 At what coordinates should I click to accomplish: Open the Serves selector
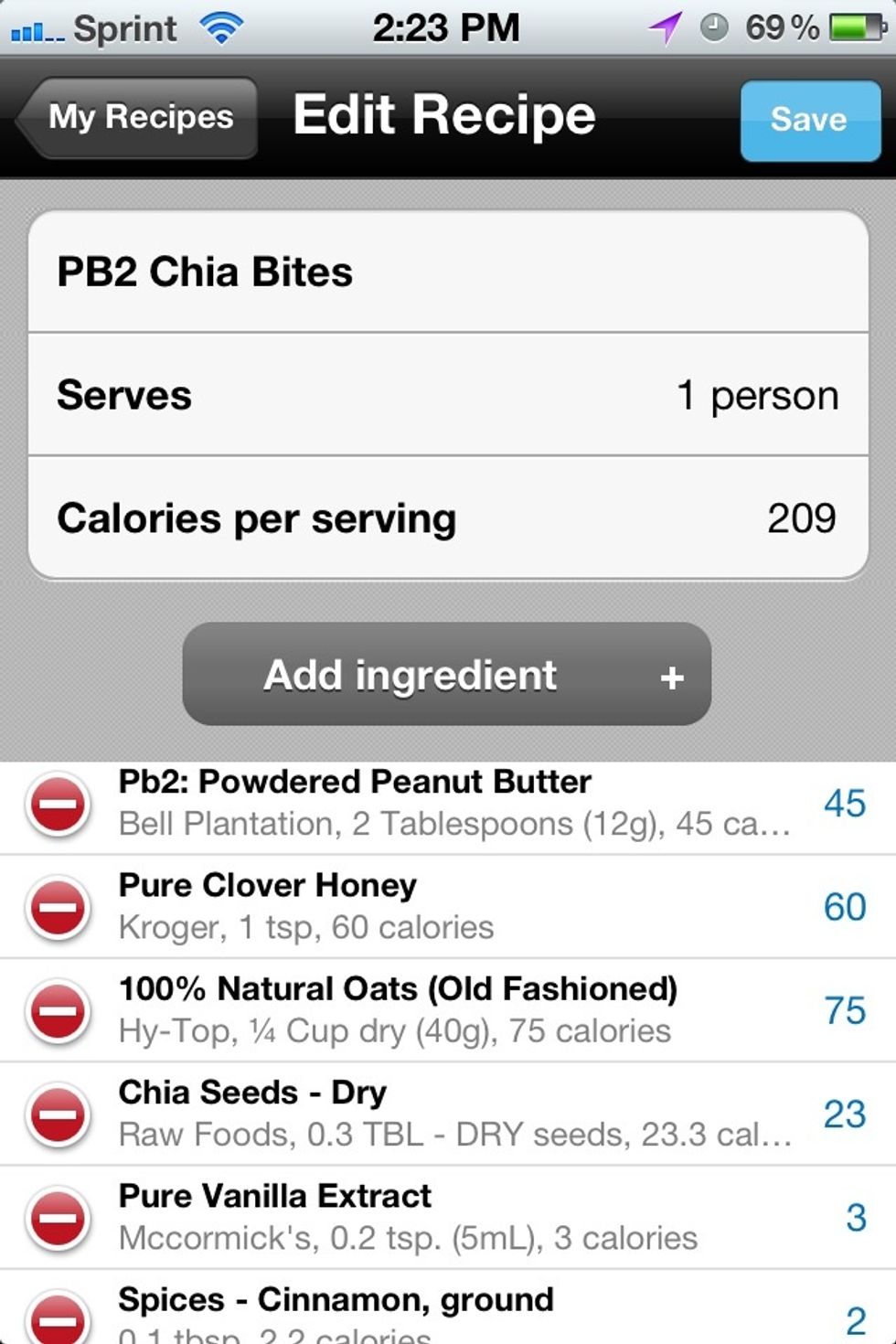coord(448,395)
